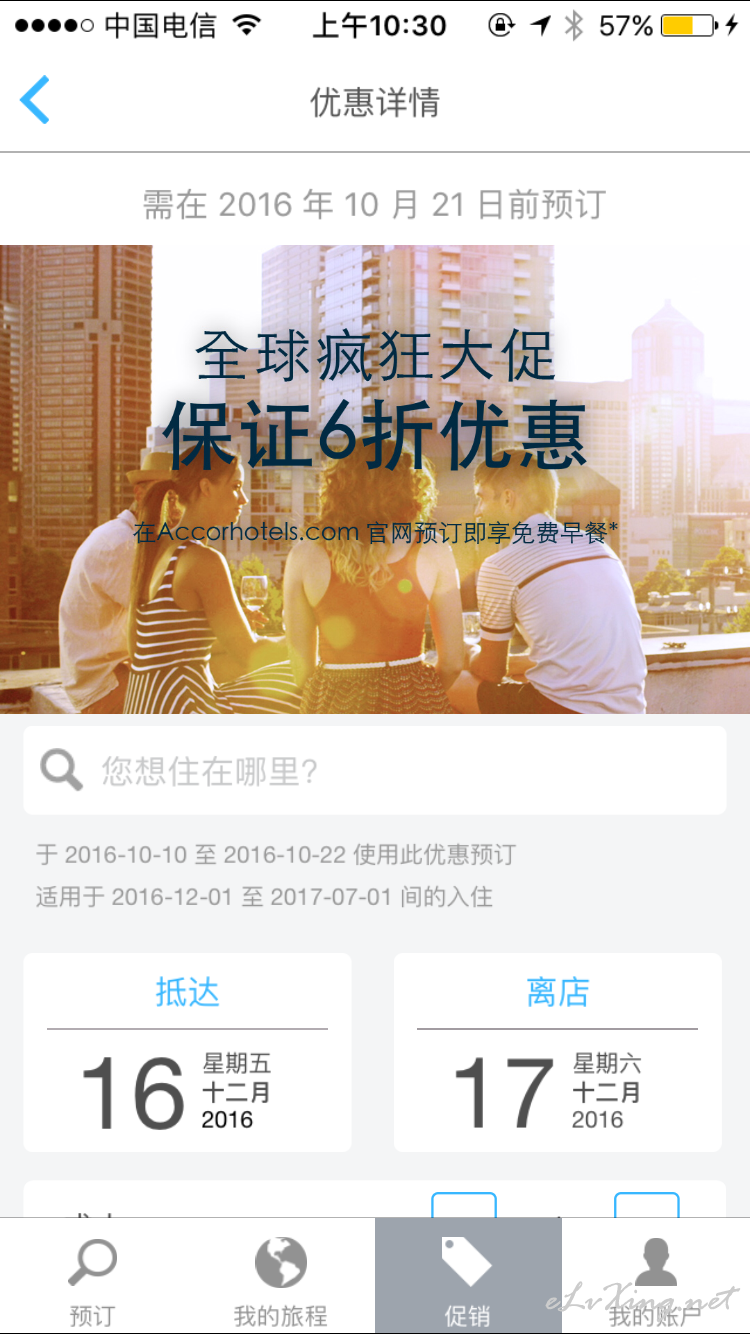
Task: Select the 促销 promotions tab
Action: pyautogui.click(x=468, y=1276)
